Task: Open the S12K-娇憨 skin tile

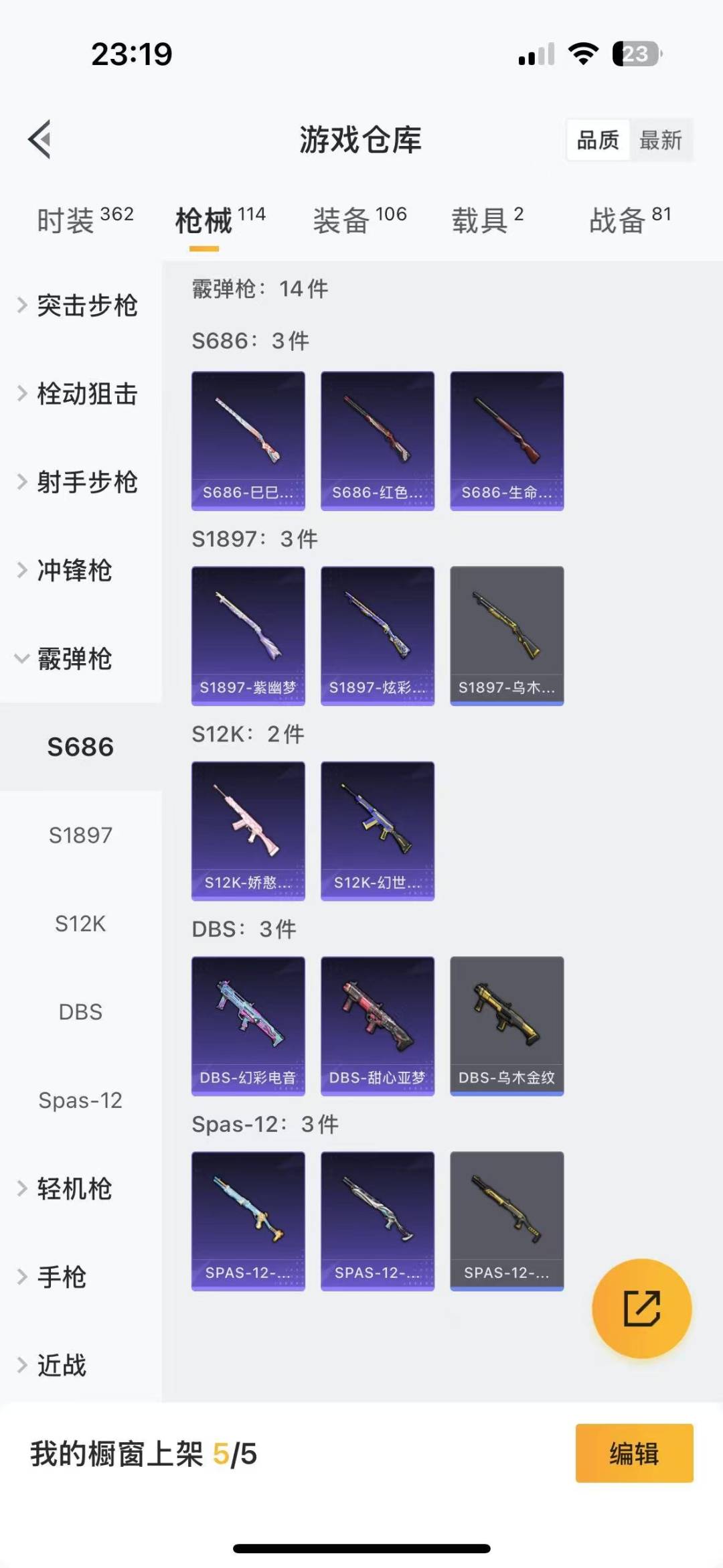Action: click(248, 831)
